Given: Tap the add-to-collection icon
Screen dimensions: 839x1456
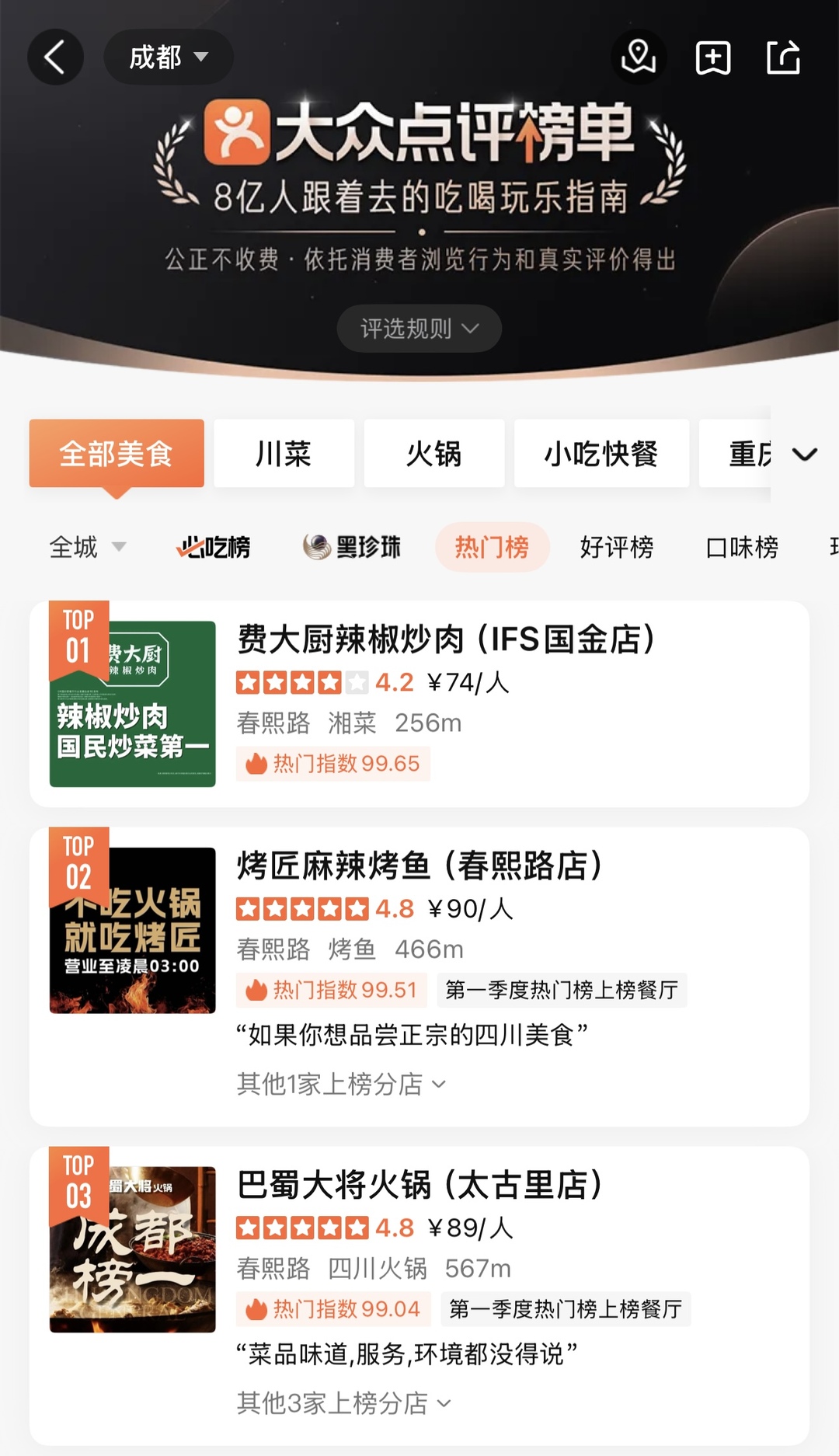Looking at the screenshot, I should 712,57.
